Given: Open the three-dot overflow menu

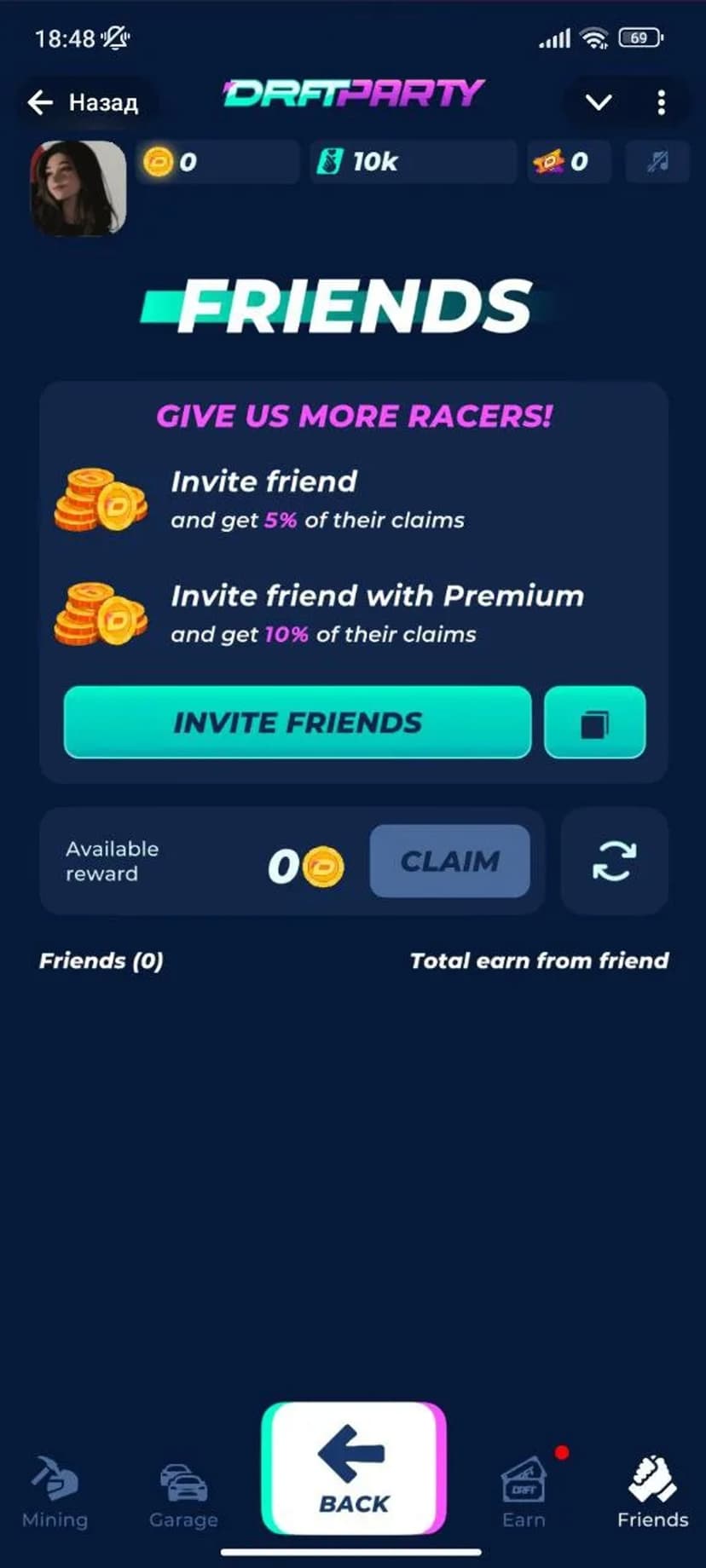Looking at the screenshot, I should (x=661, y=103).
